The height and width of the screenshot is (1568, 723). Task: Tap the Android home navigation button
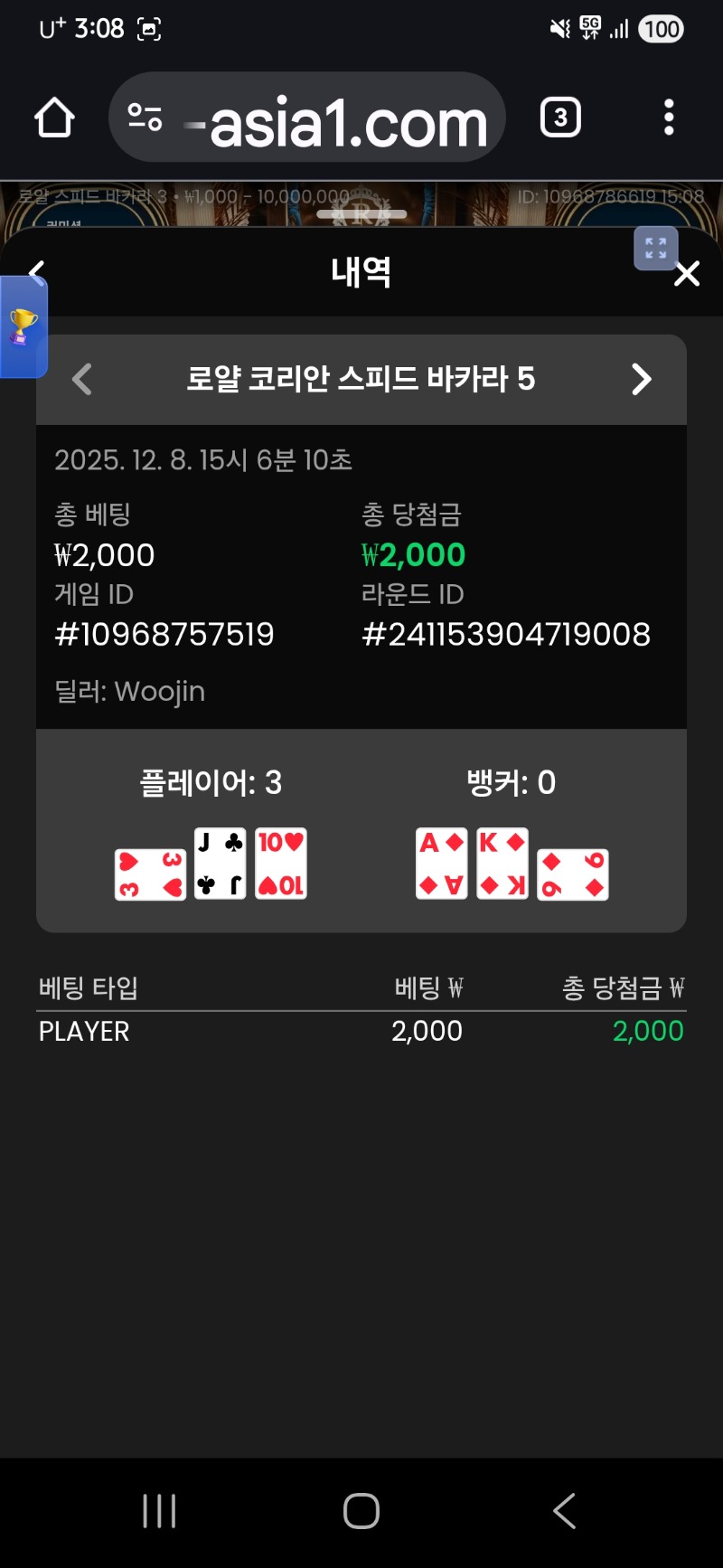[361, 1508]
